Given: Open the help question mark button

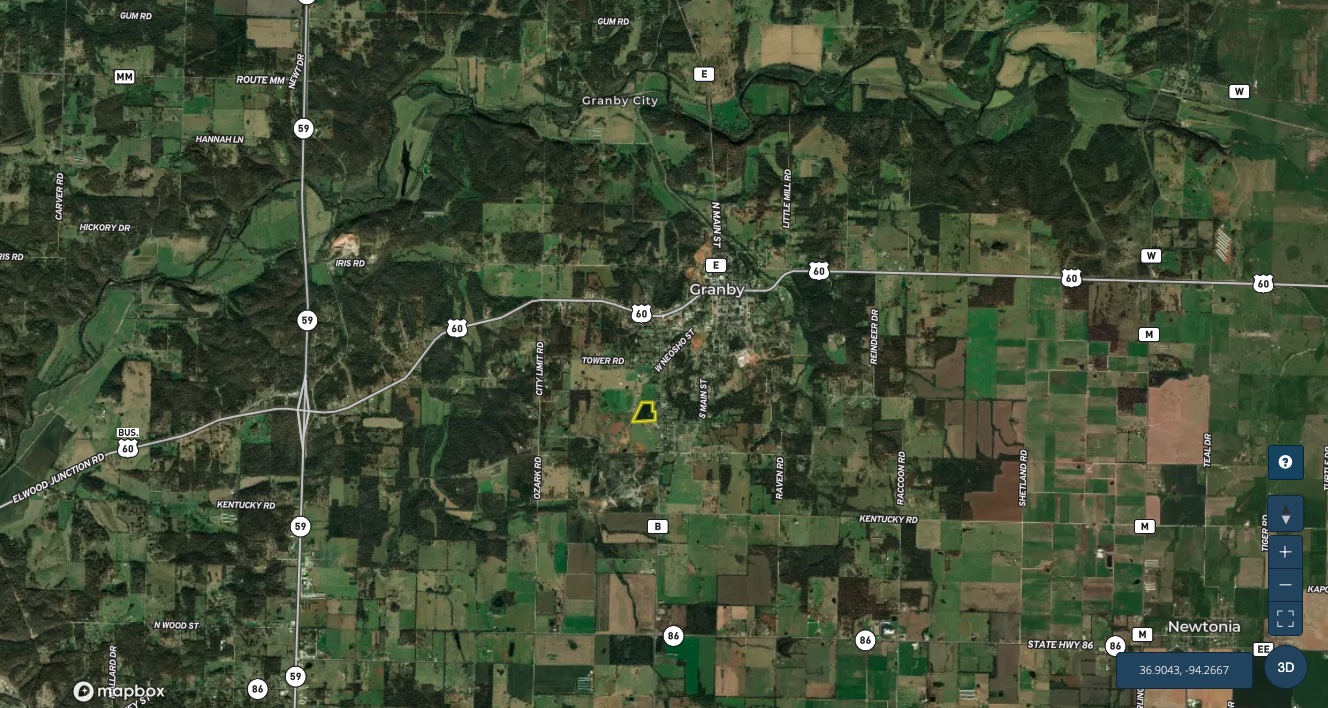Looking at the screenshot, I should pyautogui.click(x=1285, y=462).
